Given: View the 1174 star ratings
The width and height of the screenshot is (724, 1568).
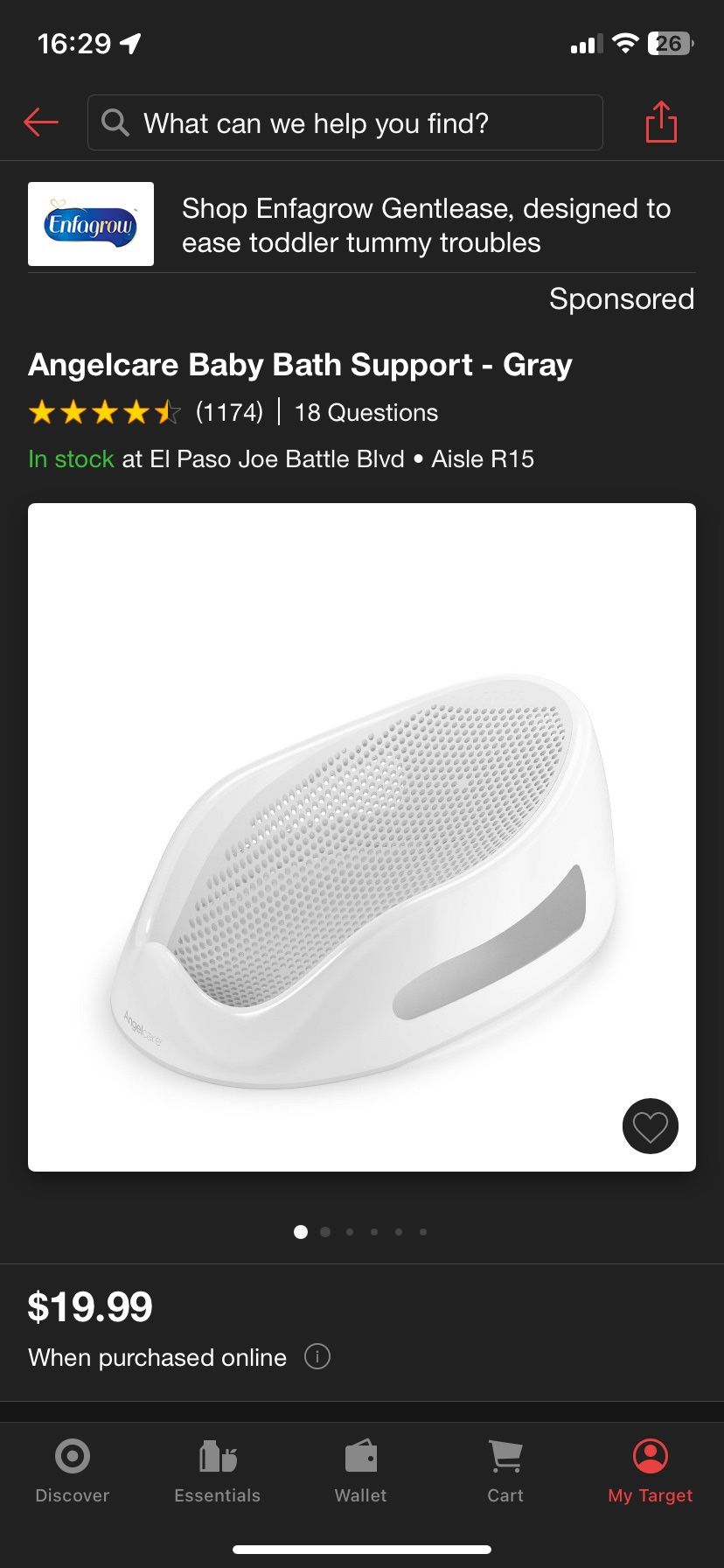Looking at the screenshot, I should point(146,412).
